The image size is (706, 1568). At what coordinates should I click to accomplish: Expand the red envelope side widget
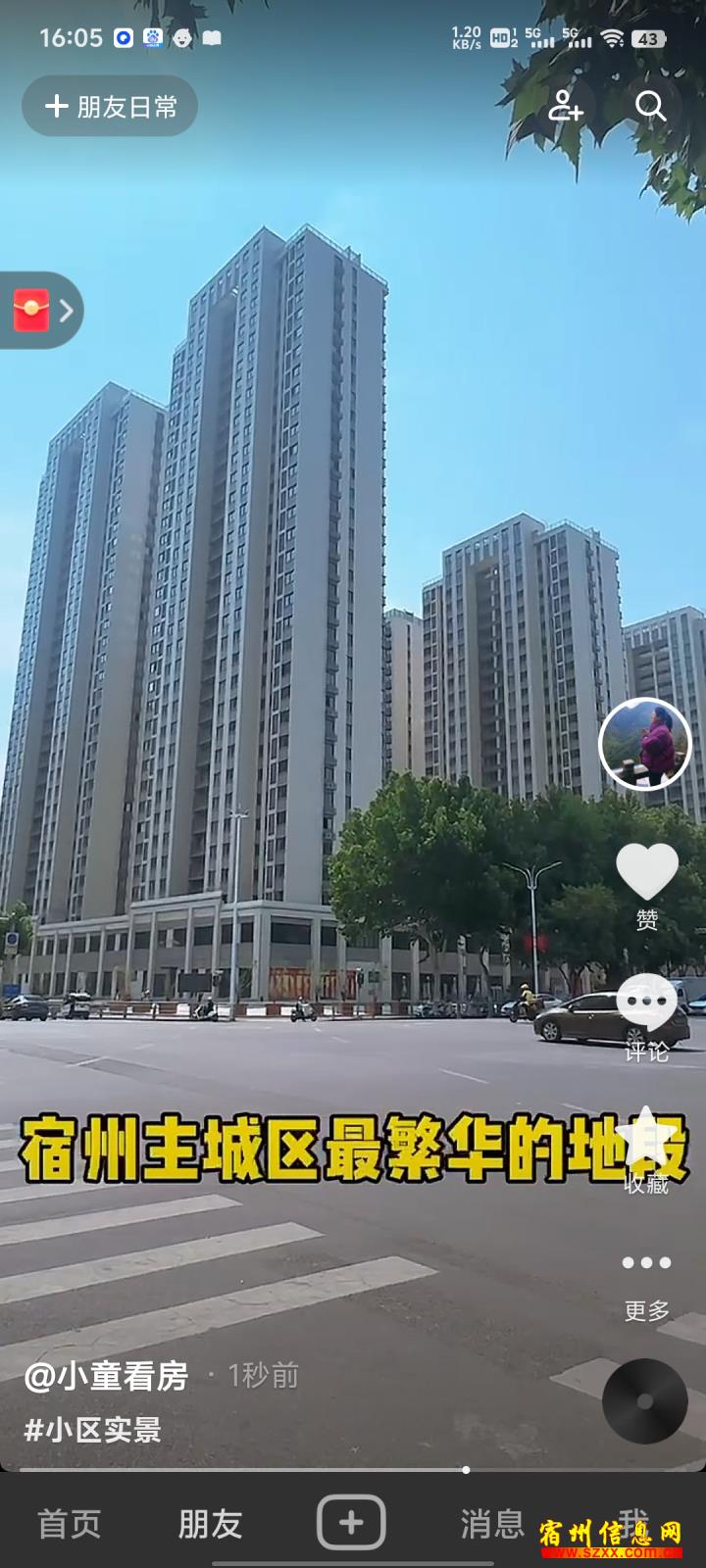pos(42,311)
